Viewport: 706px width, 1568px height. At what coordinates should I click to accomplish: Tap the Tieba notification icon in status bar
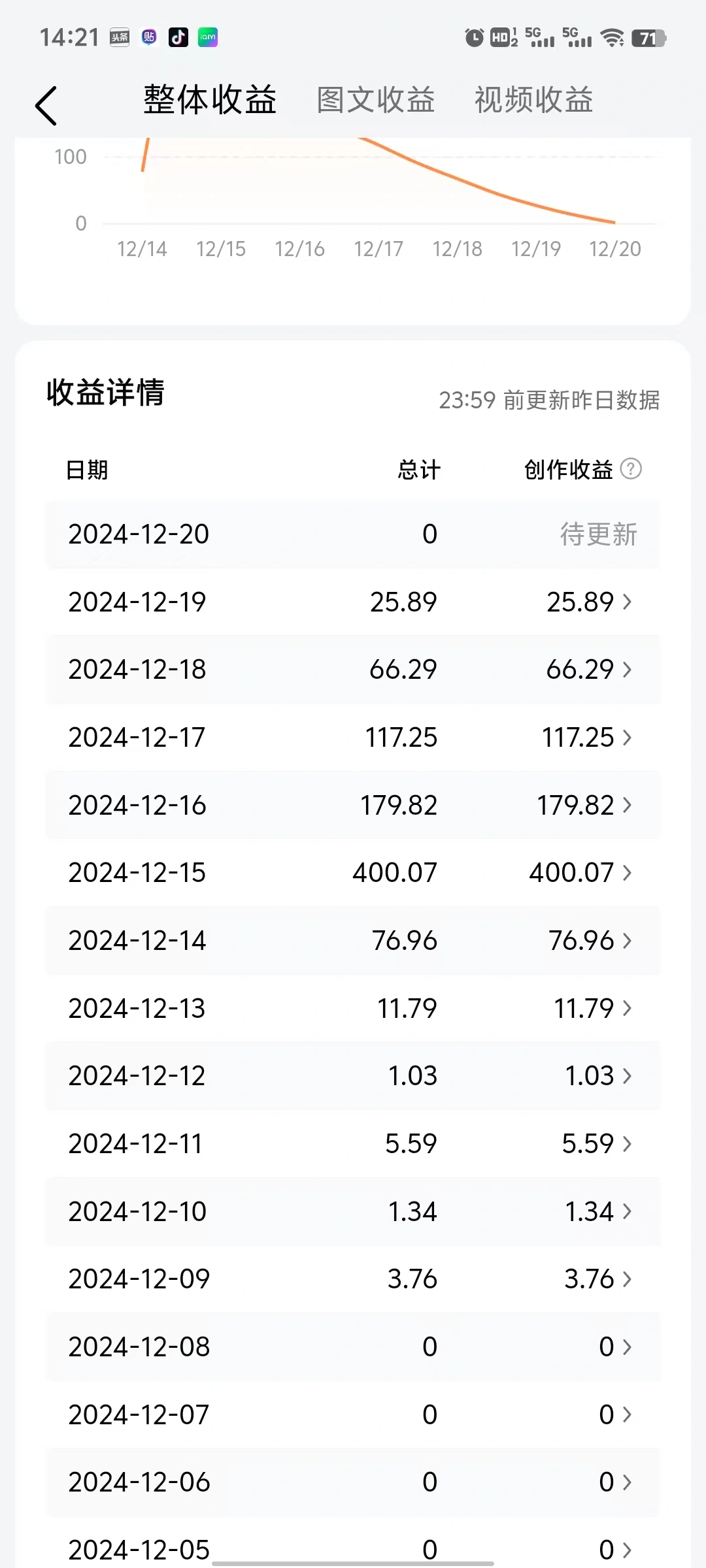(149, 37)
